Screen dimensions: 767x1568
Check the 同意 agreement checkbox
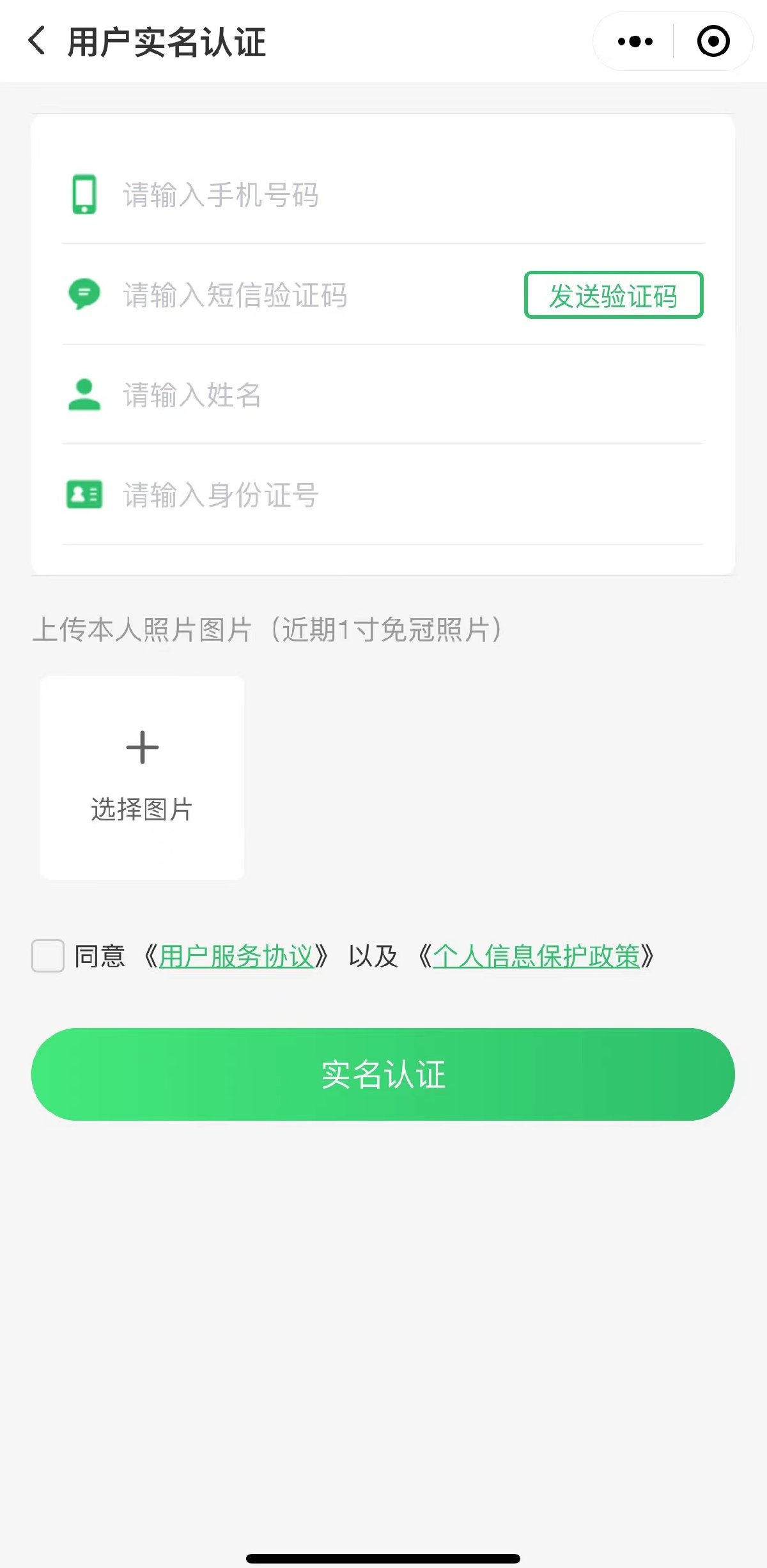tap(48, 956)
